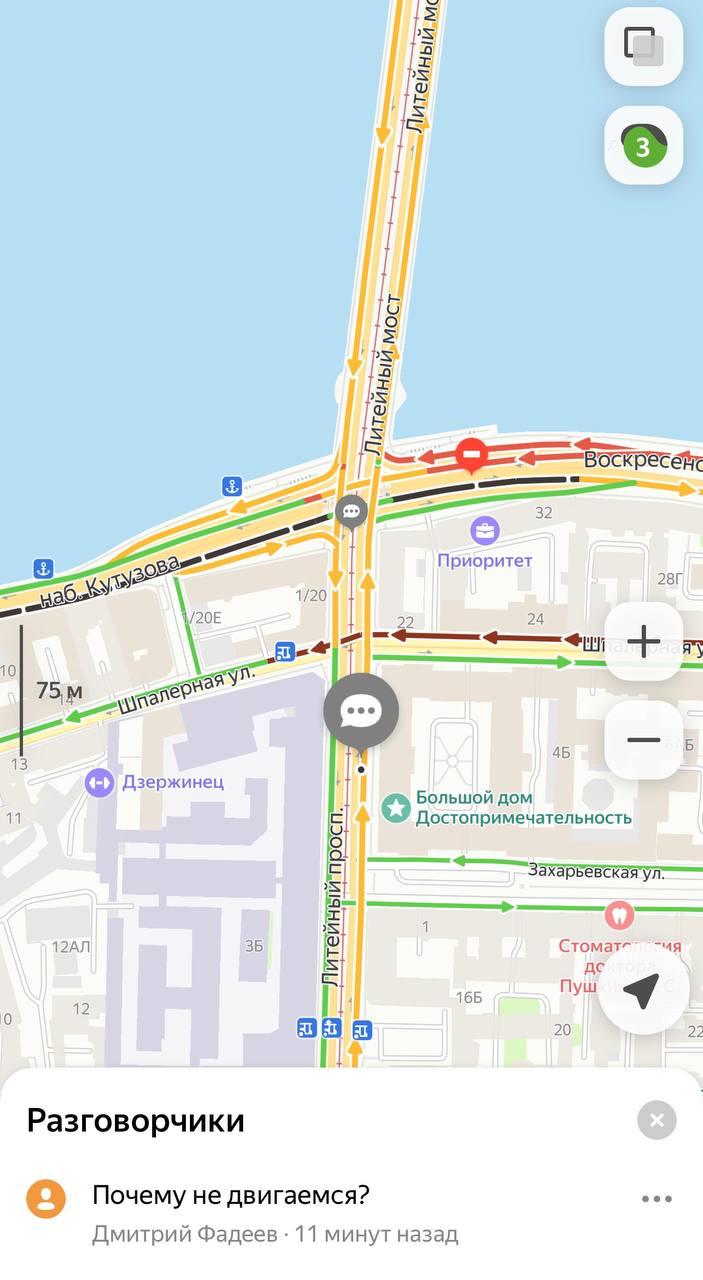Viewport: 703px width, 1280px height.
Task: Tap the traffic level 3 indicator
Action: click(x=643, y=146)
